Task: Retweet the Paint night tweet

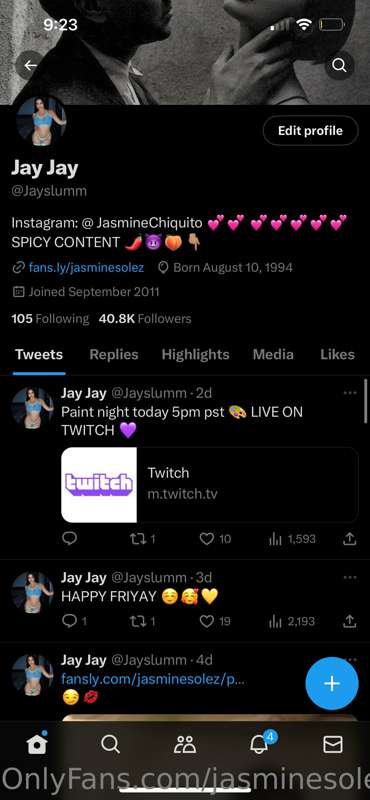Action: pos(144,539)
